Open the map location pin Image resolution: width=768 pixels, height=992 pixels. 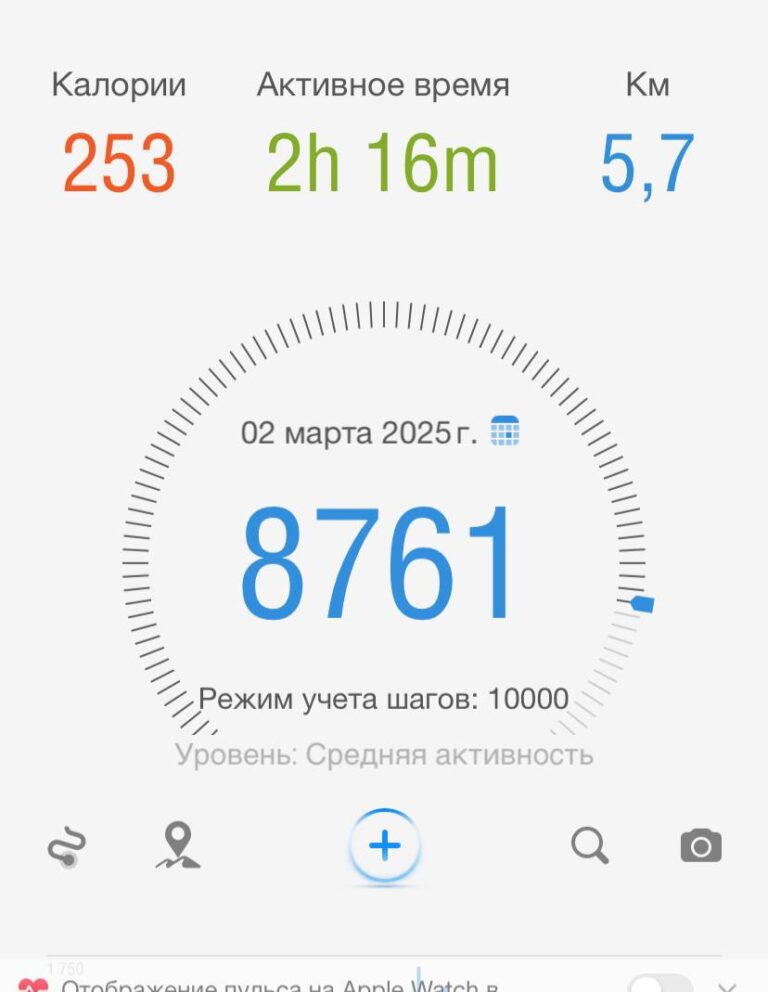178,846
